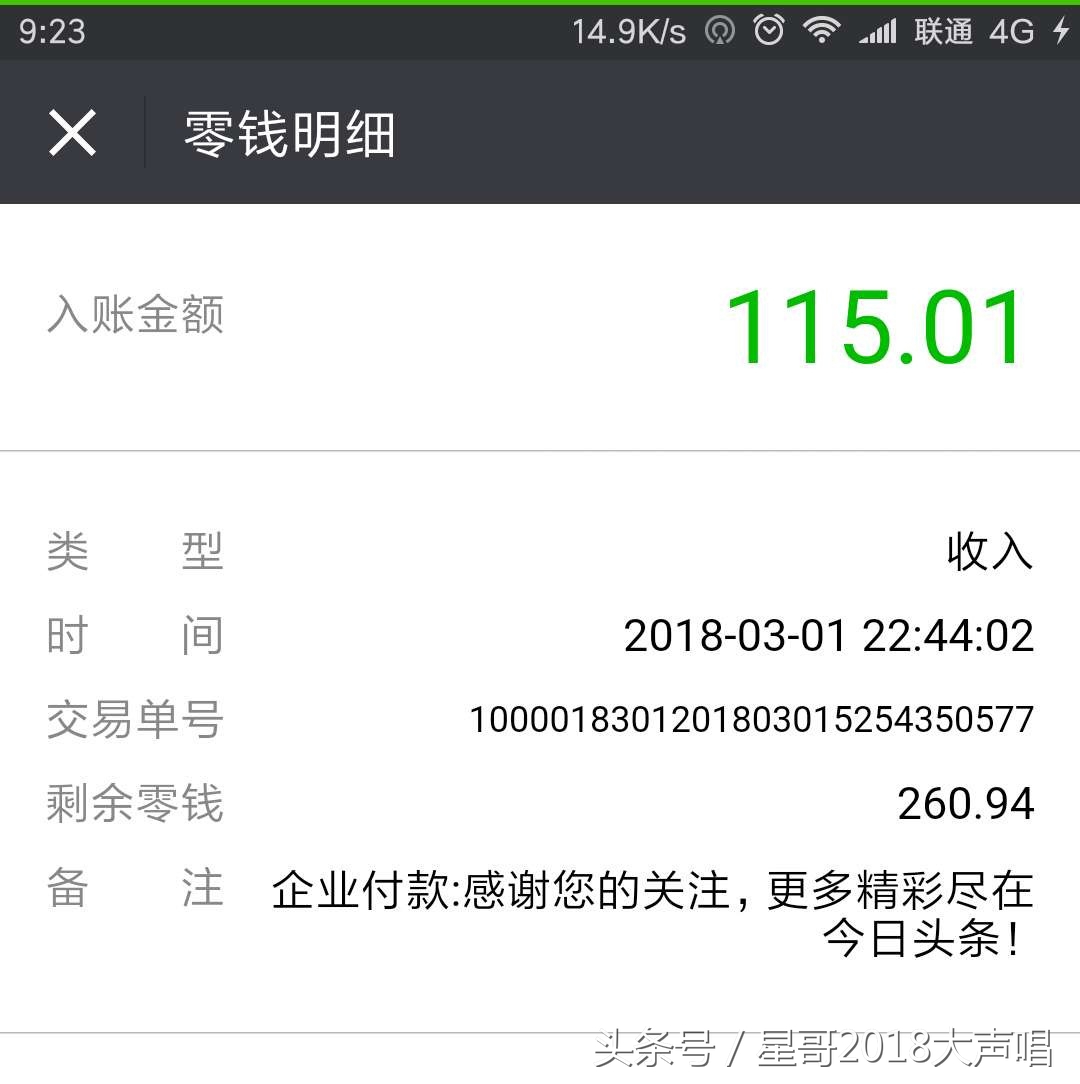Tap the 时间 timestamp 2018-03-01 22:44:02

[x=830, y=634]
